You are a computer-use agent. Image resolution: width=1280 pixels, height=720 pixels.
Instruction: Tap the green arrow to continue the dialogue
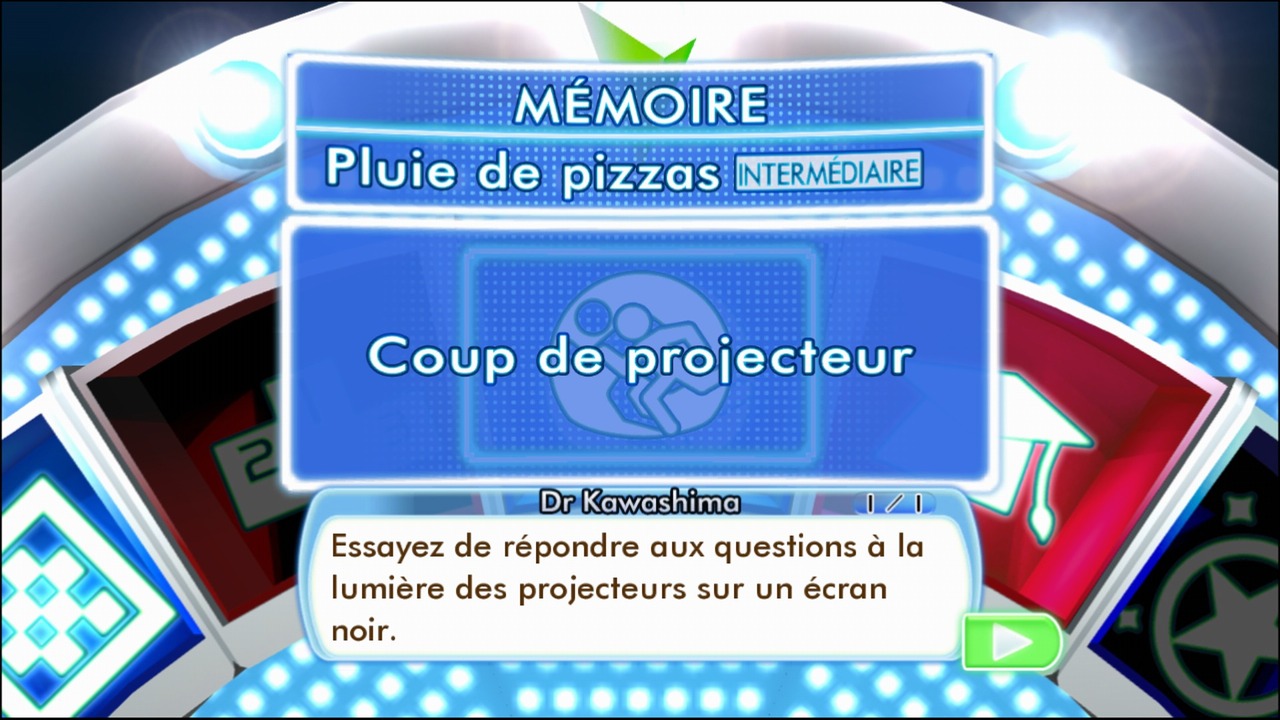tap(1010, 641)
